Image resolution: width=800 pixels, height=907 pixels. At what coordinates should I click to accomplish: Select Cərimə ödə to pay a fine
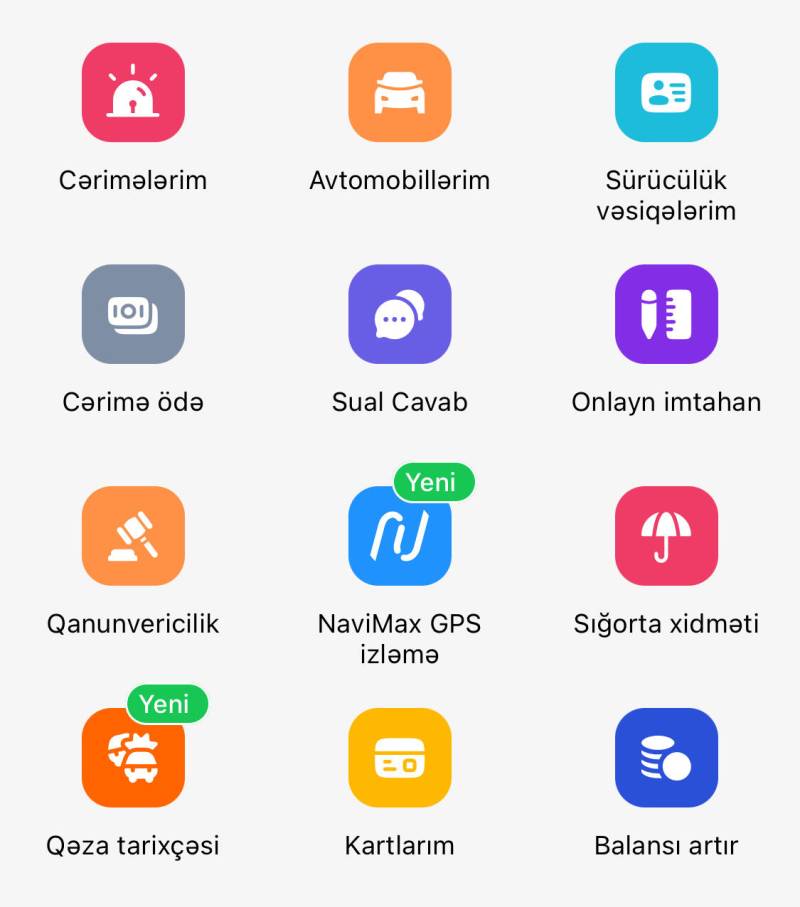tap(133, 314)
